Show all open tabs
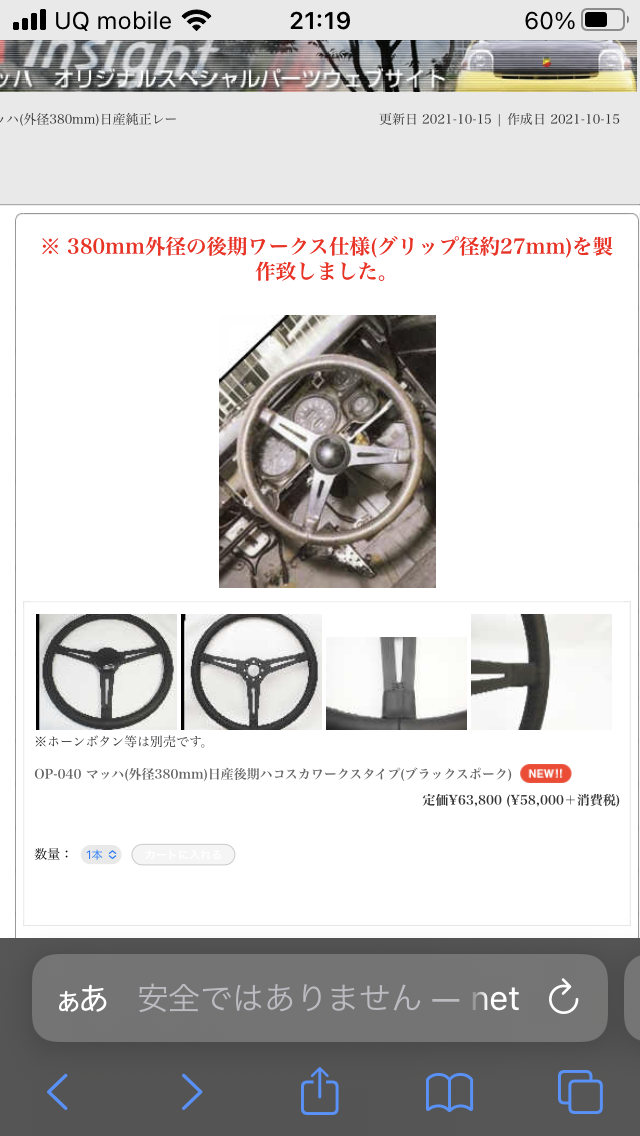The height and width of the screenshot is (1136, 640). [x=581, y=1092]
